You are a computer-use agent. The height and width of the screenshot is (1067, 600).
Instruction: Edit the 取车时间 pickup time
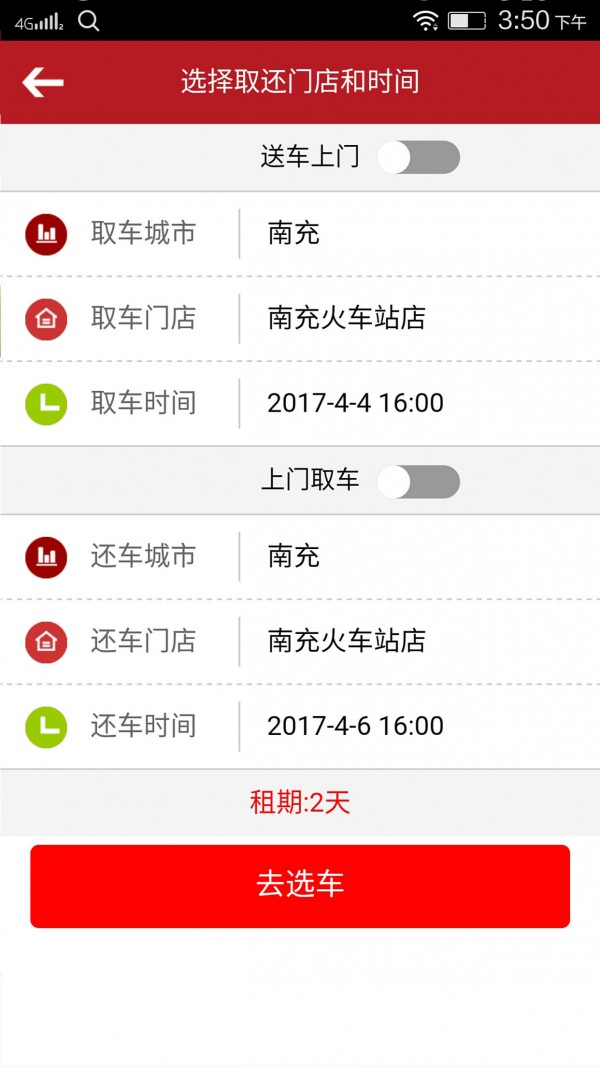point(300,403)
